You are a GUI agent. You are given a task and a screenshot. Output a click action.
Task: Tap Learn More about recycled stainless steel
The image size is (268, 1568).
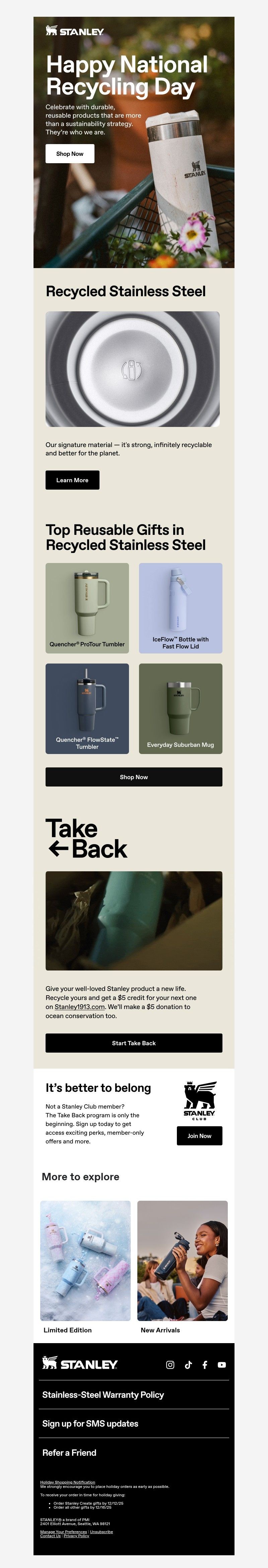72,480
